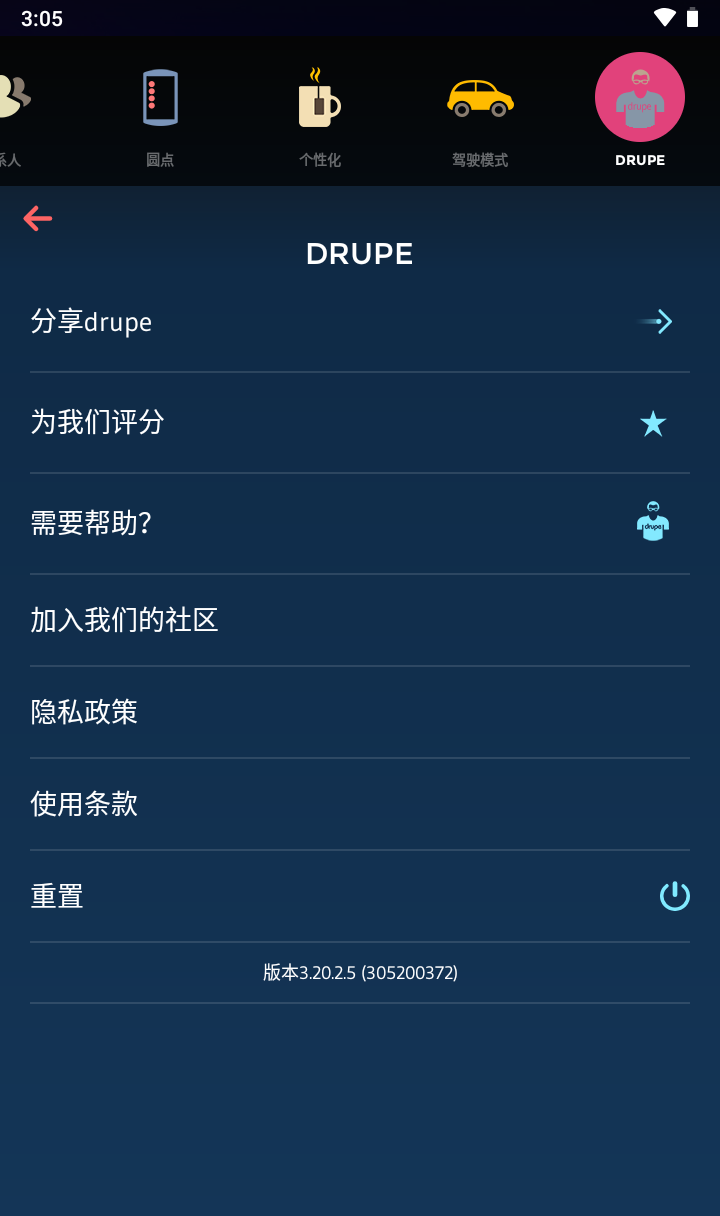Tap the drupe mascot icon beside 需要帮助?
Viewport: 720px width, 1216px height.
pyautogui.click(x=652, y=522)
